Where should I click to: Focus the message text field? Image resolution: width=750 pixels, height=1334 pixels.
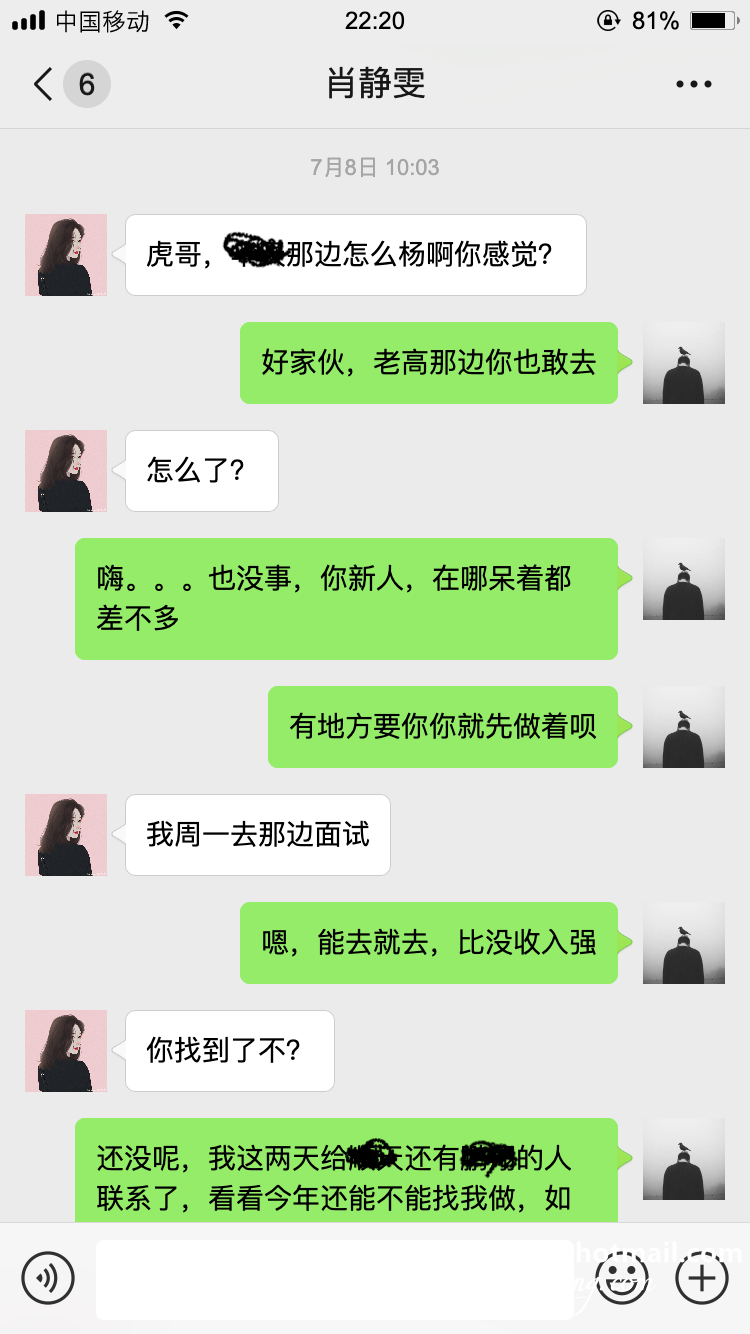pyautogui.click(x=335, y=1278)
